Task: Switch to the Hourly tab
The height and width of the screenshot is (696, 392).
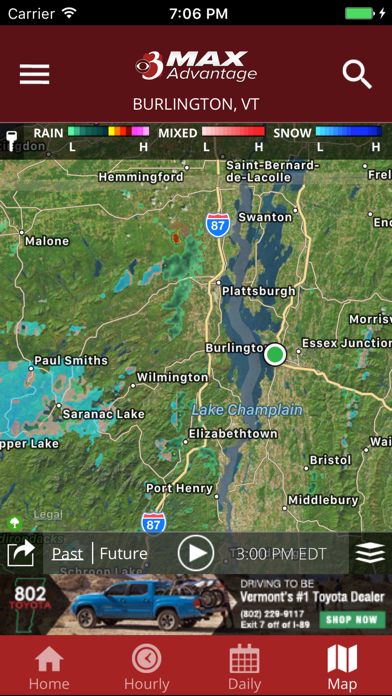Action: pos(147,668)
